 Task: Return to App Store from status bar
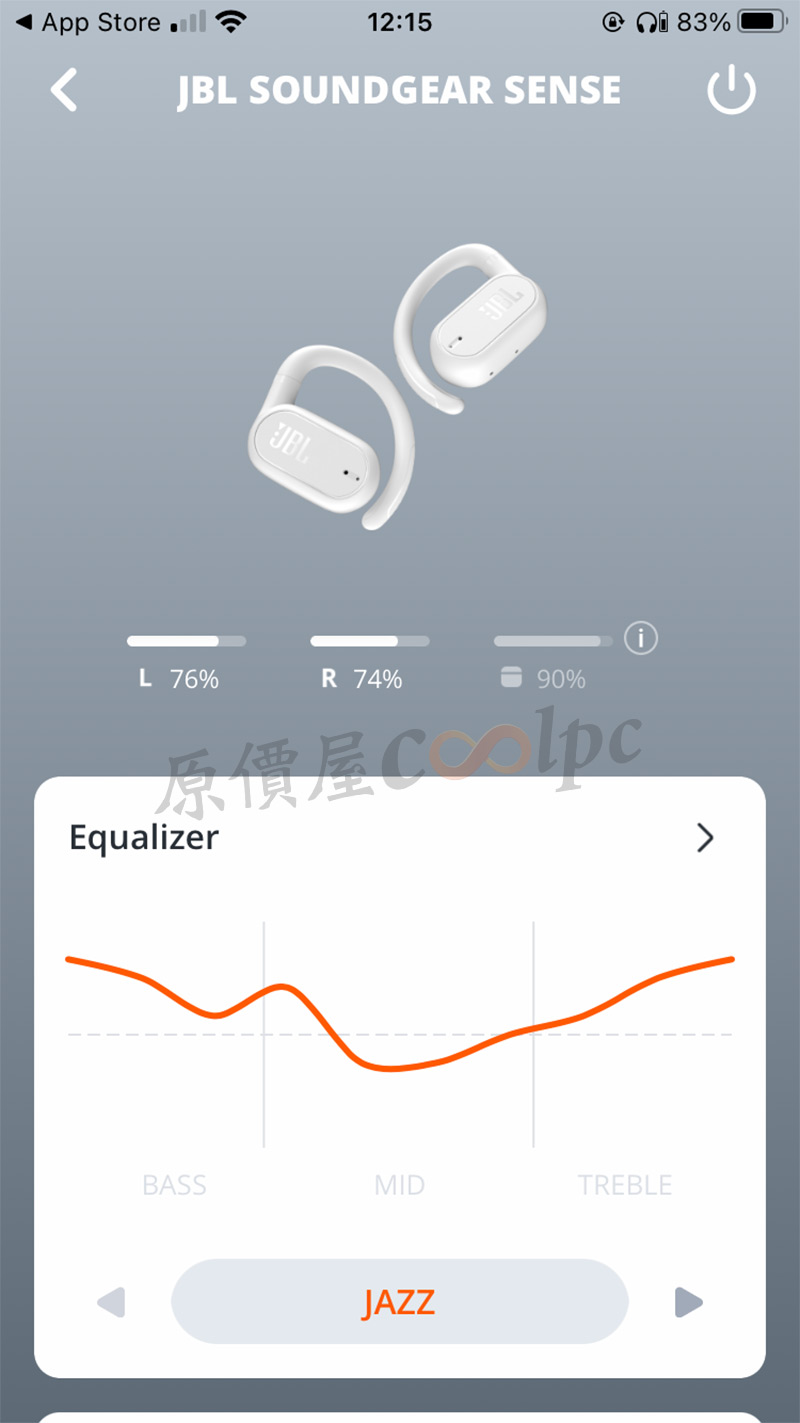(88, 22)
